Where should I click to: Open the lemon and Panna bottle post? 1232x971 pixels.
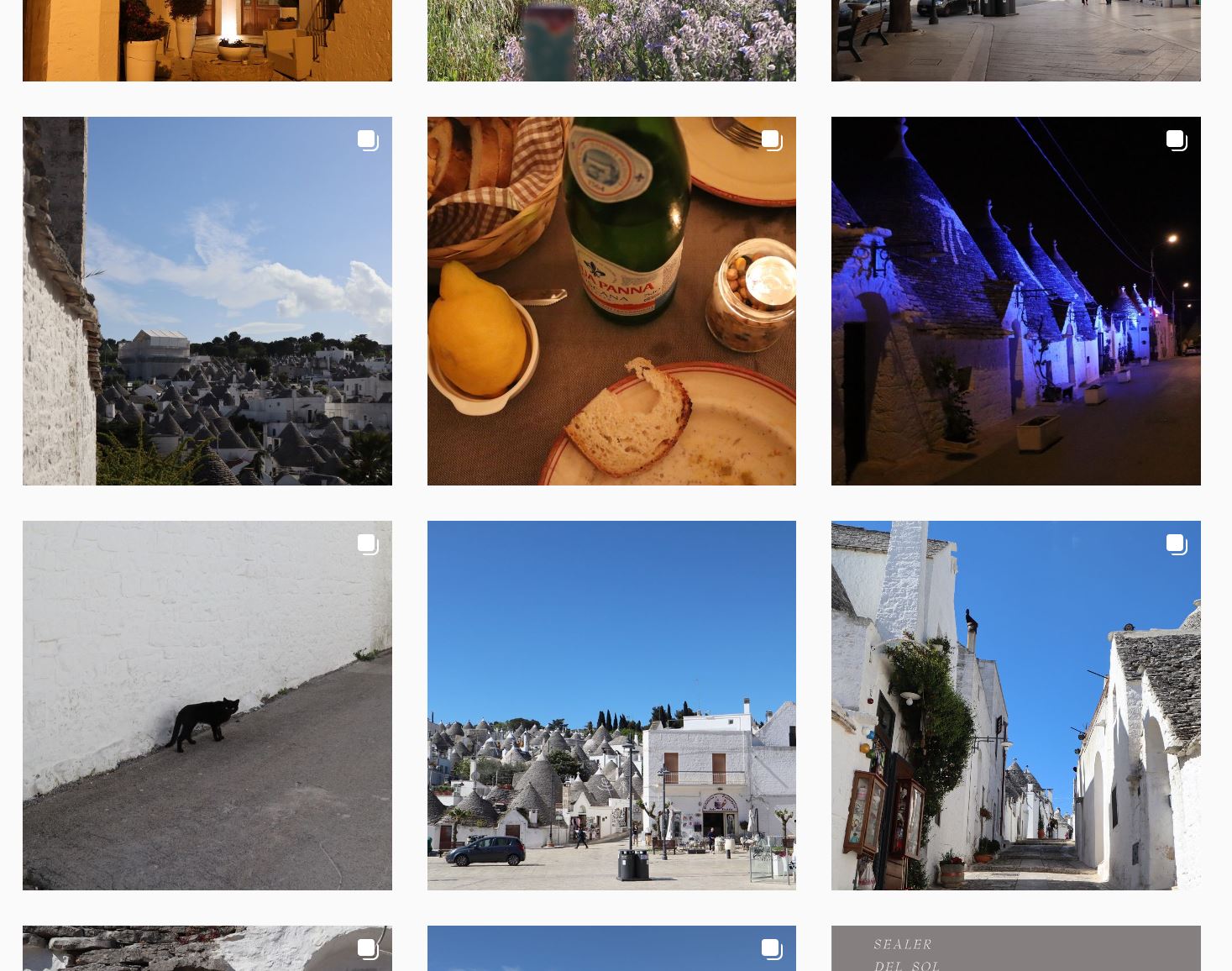[611, 301]
